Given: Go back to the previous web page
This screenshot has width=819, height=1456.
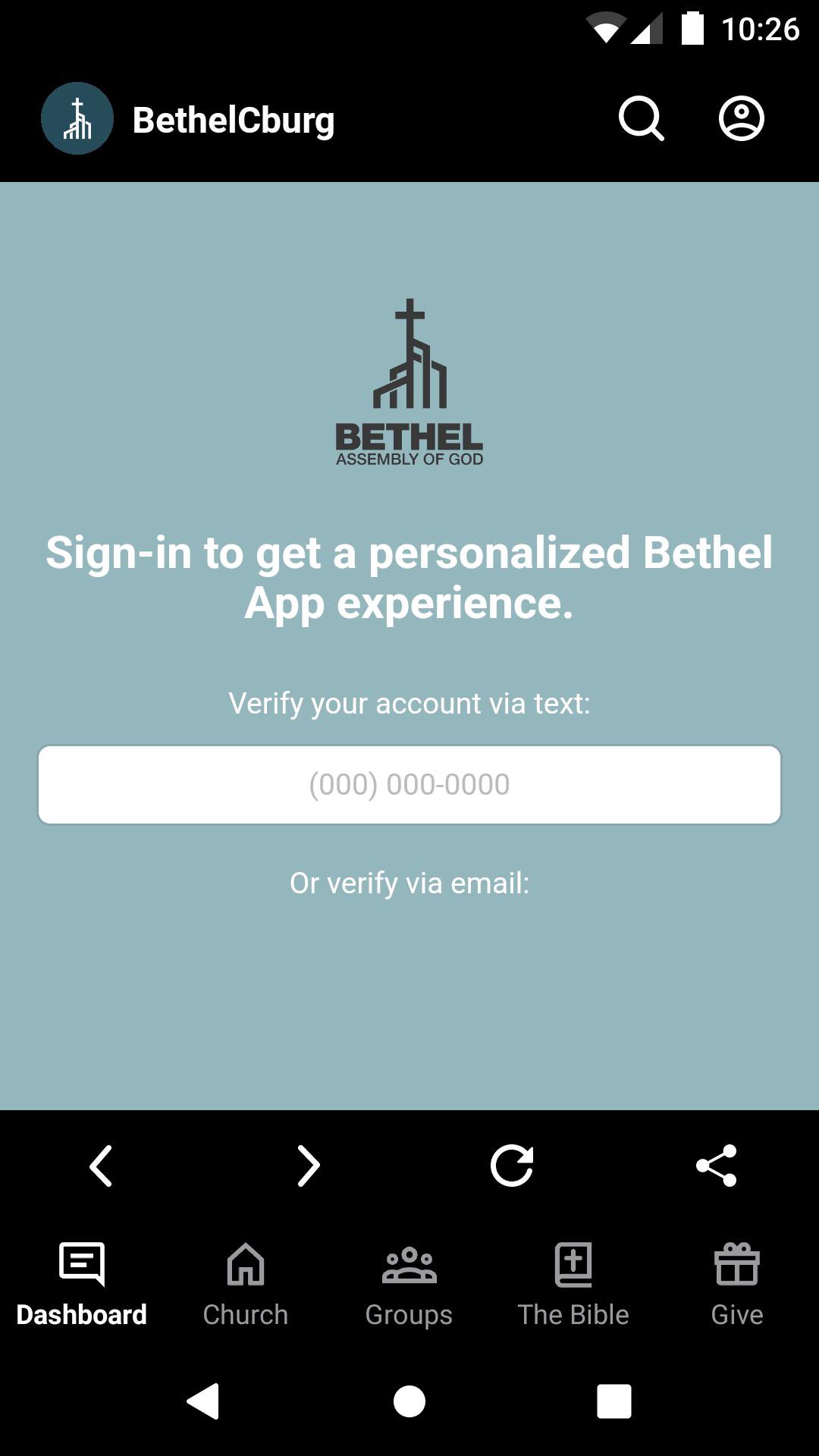Looking at the screenshot, I should (102, 1165).
